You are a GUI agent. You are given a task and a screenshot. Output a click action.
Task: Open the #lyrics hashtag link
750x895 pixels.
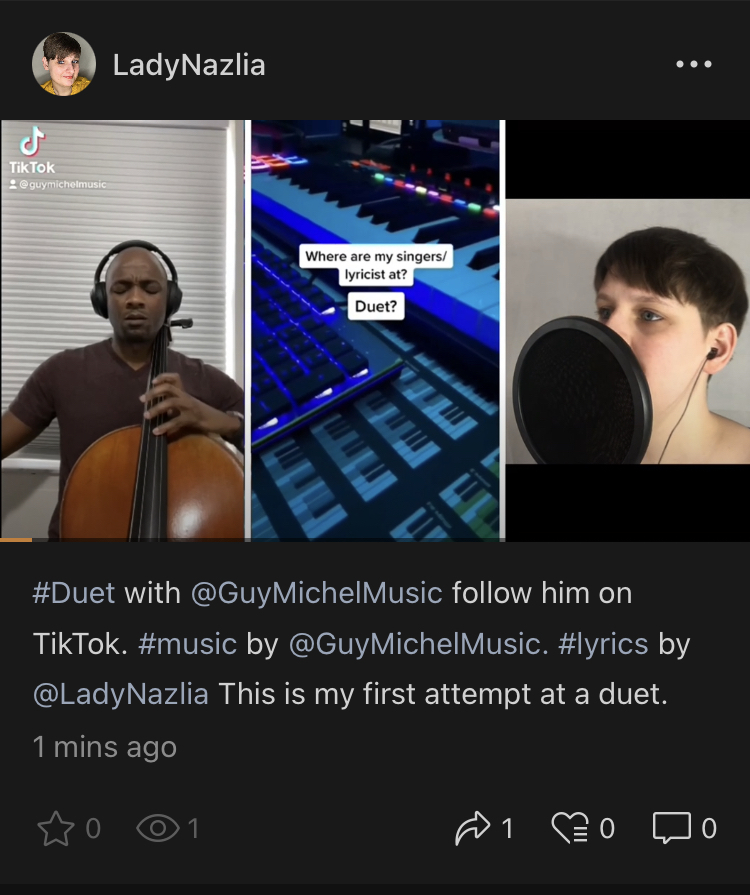click(602, 644)
